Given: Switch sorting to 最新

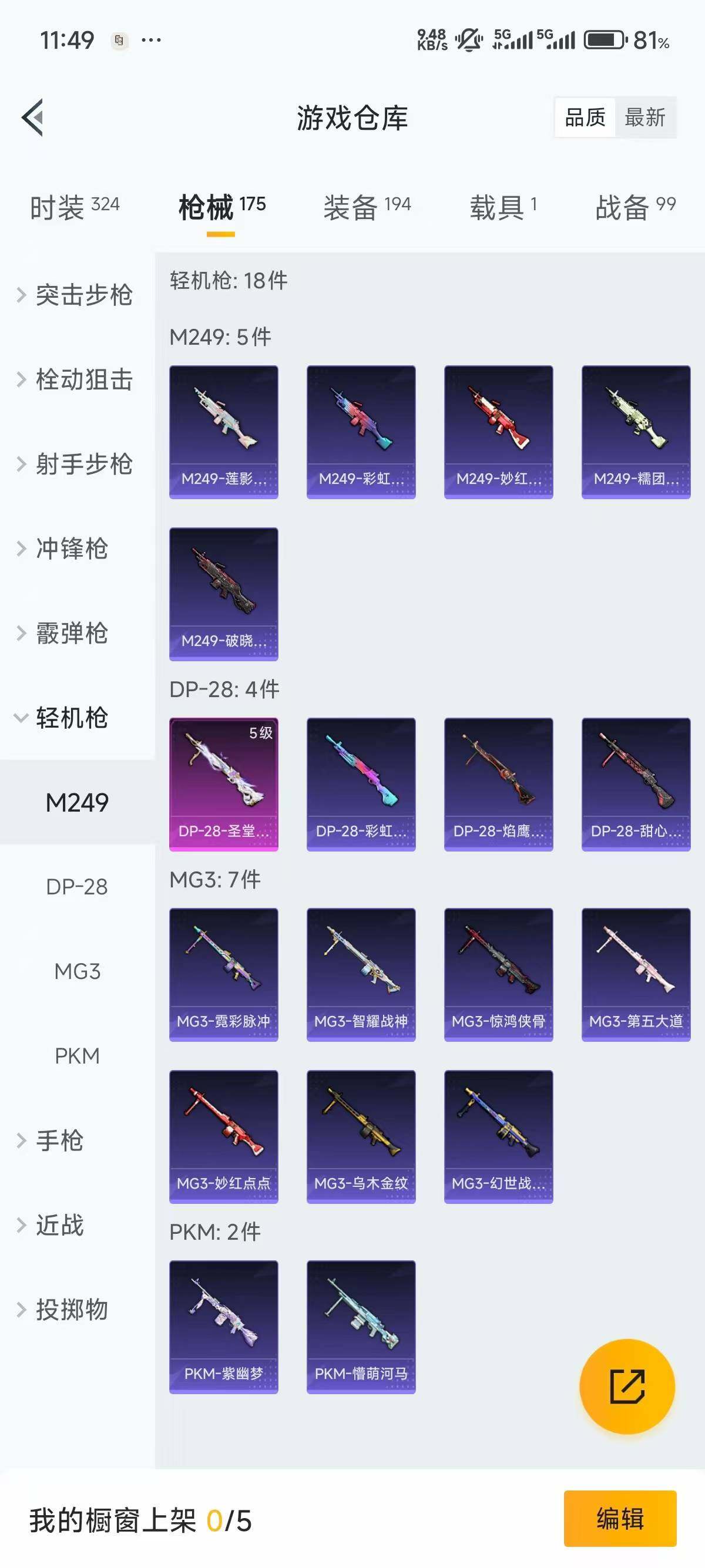Looking at the screenshot, I should coord(644,117).
